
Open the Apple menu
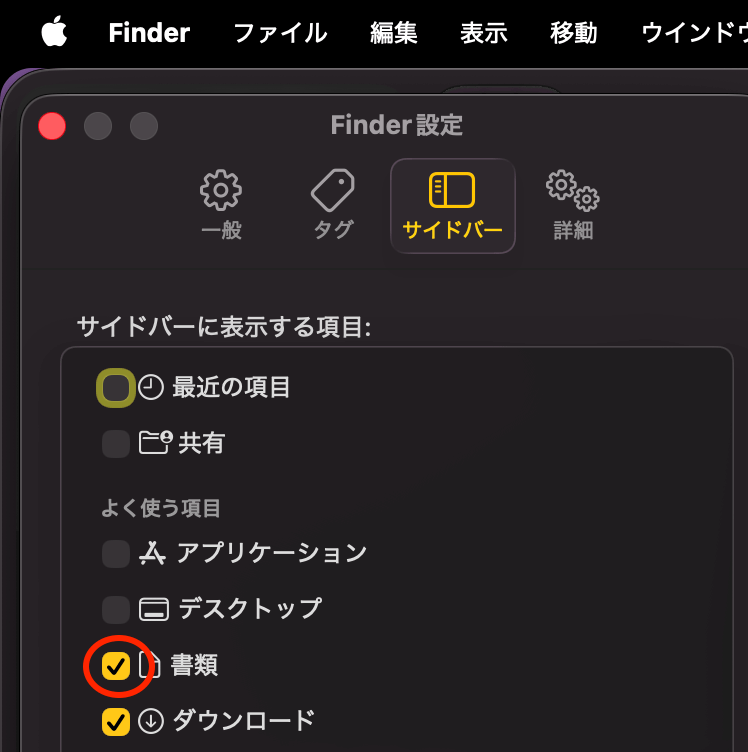pyautogui.click(x=53, y=33)
